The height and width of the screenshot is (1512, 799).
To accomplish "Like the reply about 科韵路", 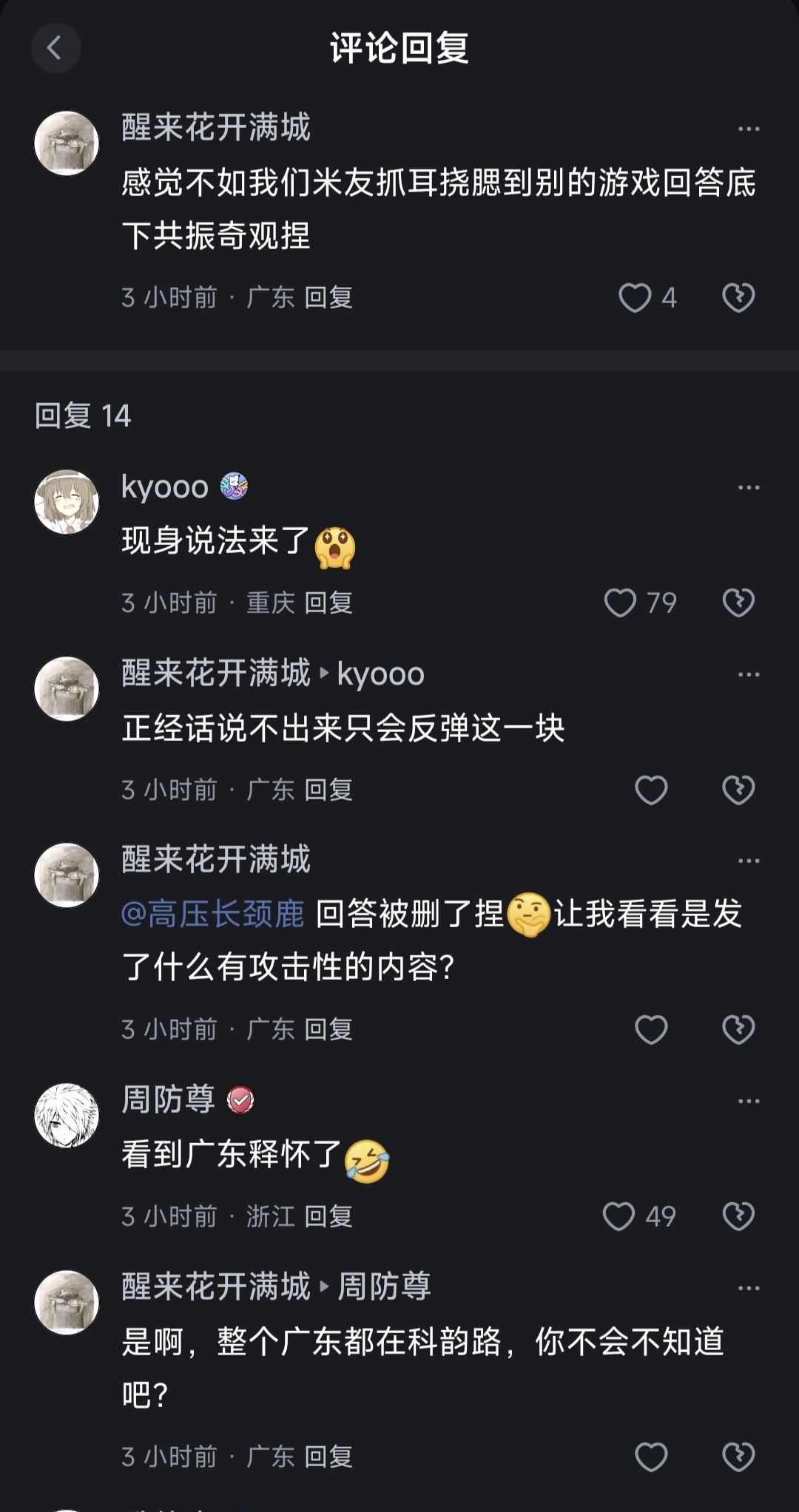I will (651, 1457).
